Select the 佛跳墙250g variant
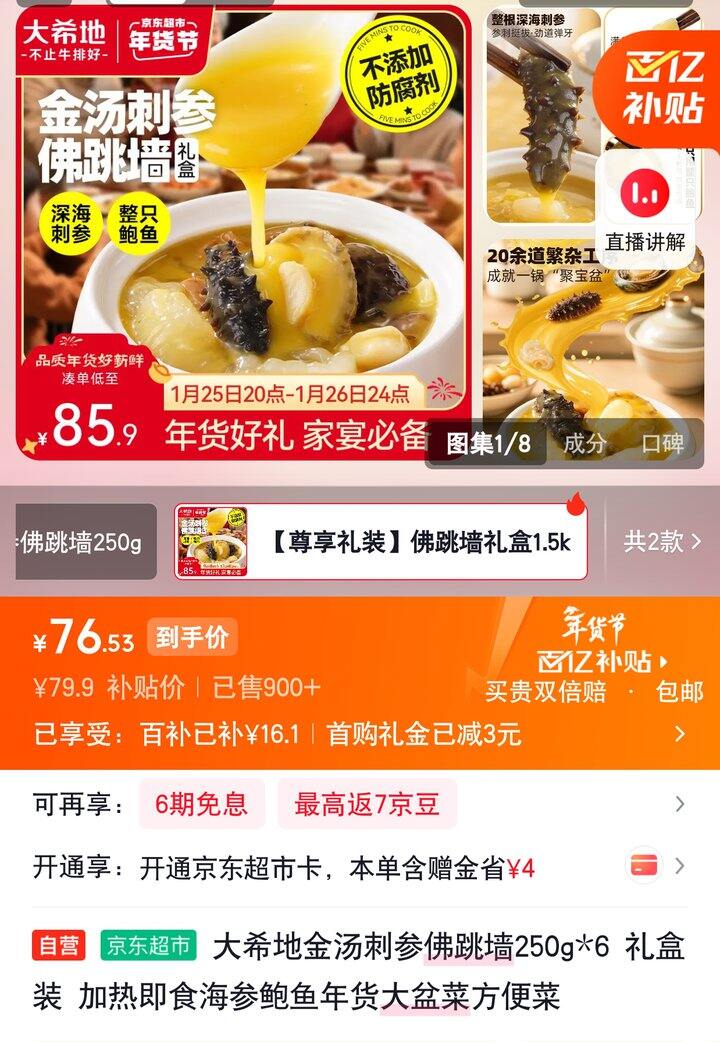 tap(85, 542)
